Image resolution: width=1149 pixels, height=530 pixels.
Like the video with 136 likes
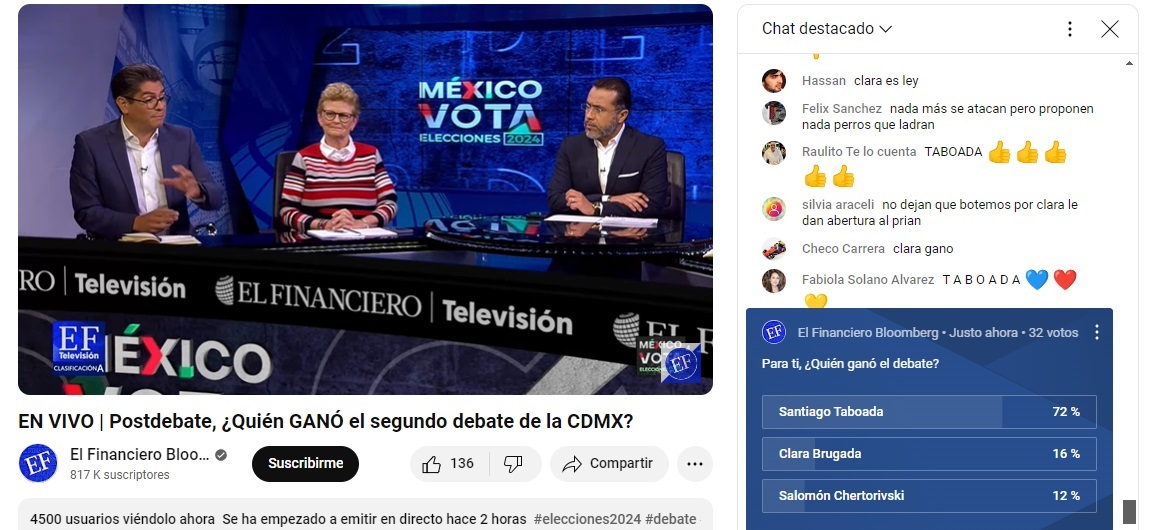(x=448, y=464)
